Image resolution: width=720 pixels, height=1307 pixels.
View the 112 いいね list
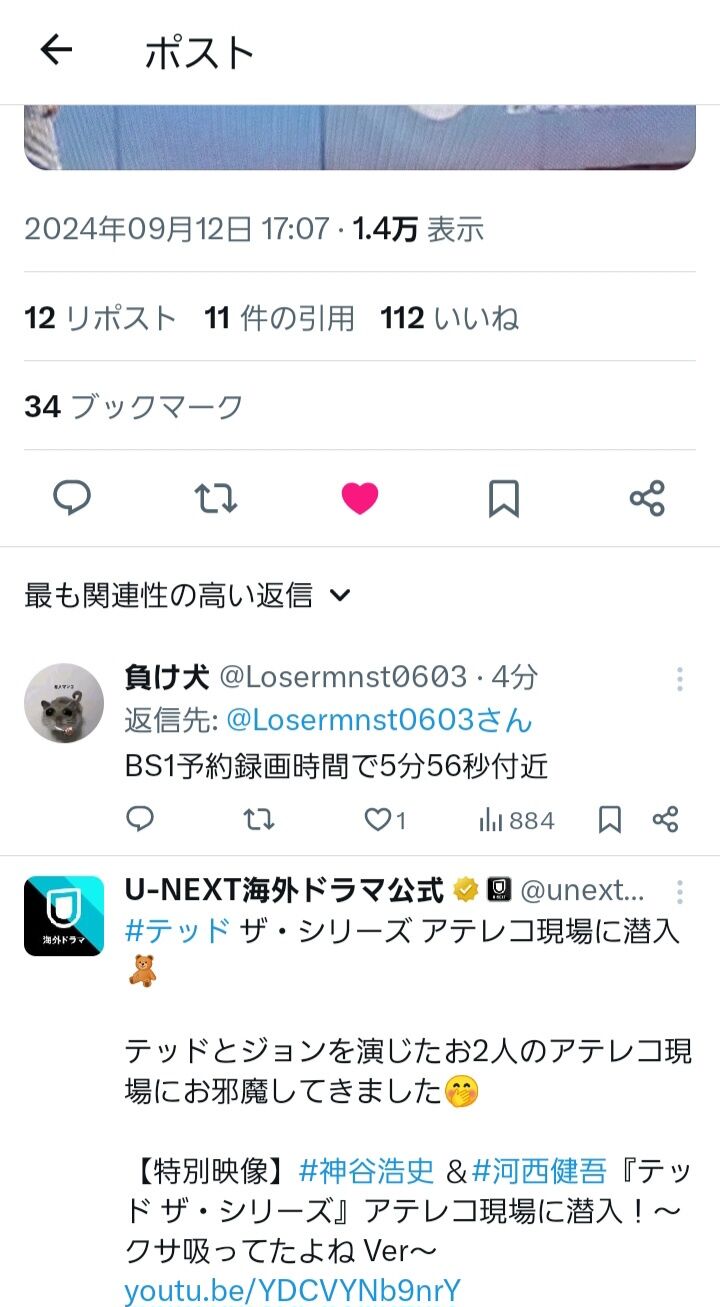click(450, 318)
